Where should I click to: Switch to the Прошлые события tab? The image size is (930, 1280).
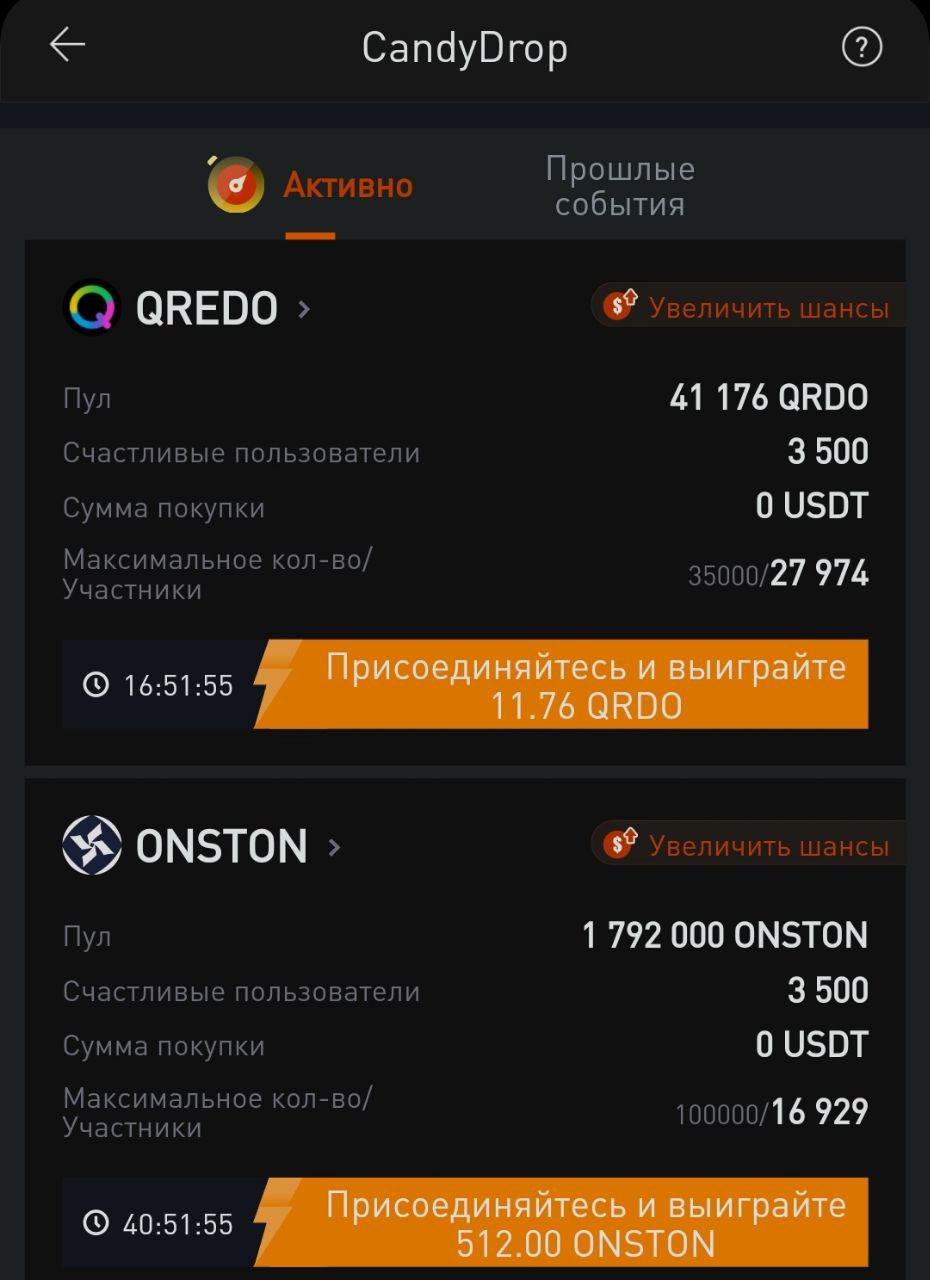coord(620,187)
